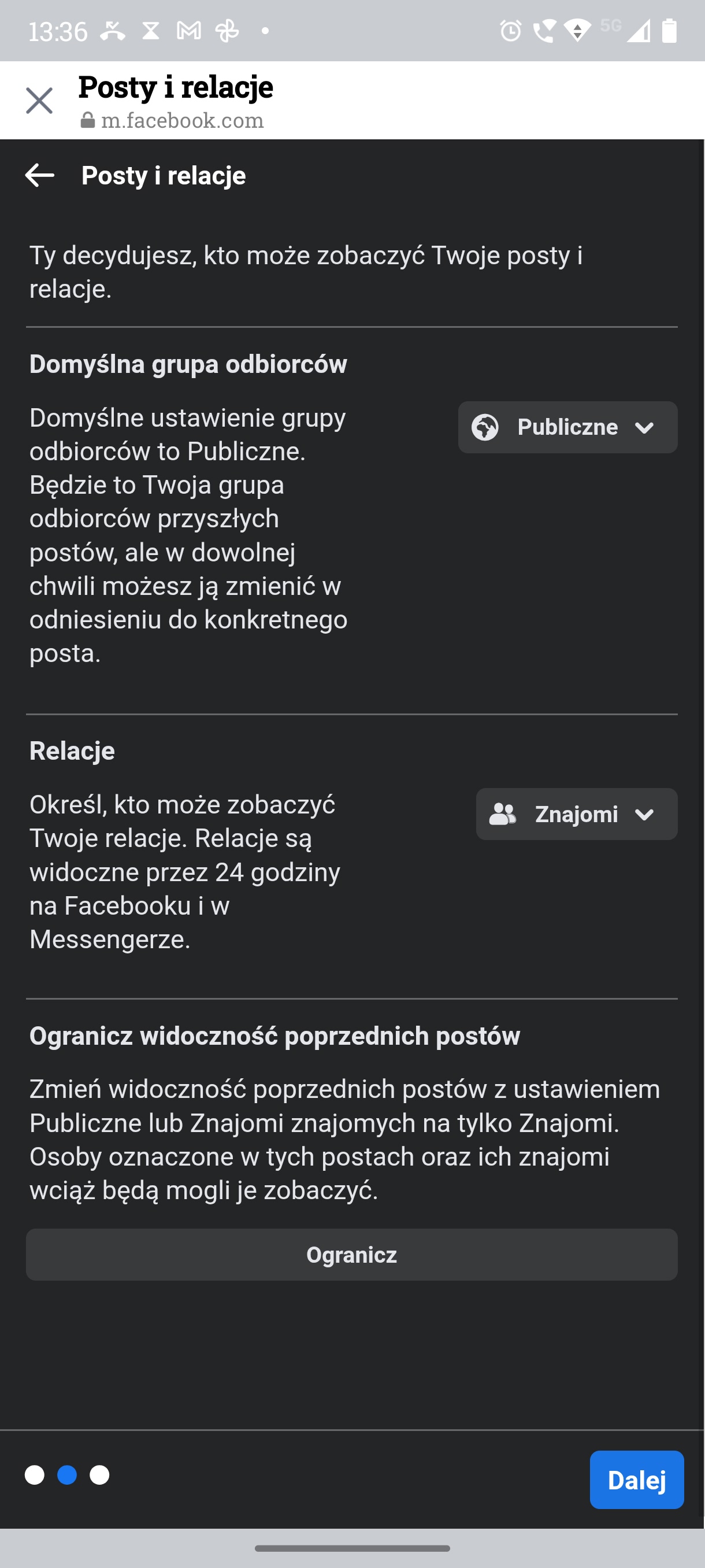Image resolution: width=705 pixels, height=1568 pixels.
Task: Continue with the Dalej button
Action: pyautogui.click(x=637, y=1479)
